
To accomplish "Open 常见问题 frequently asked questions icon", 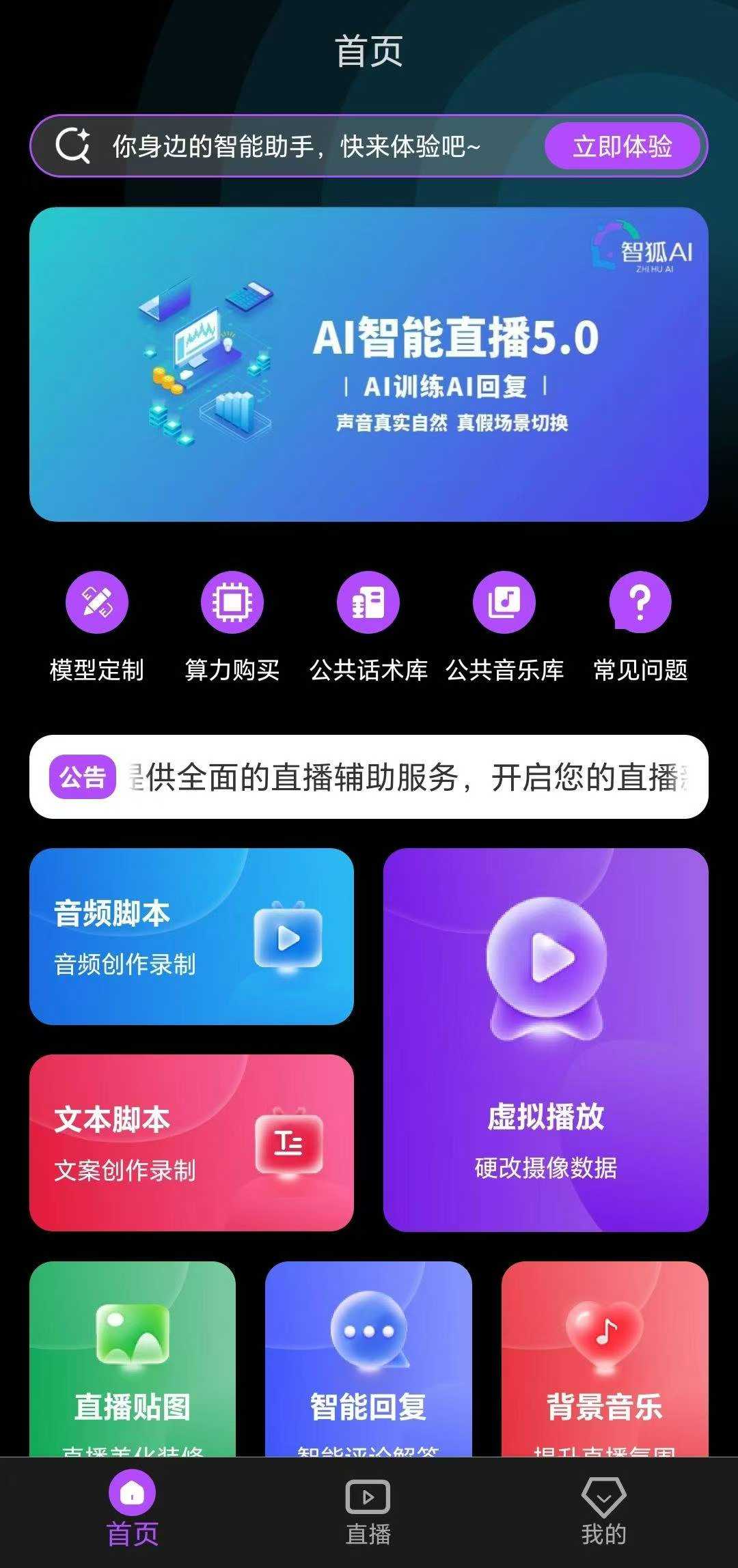I will coord(640,602).
